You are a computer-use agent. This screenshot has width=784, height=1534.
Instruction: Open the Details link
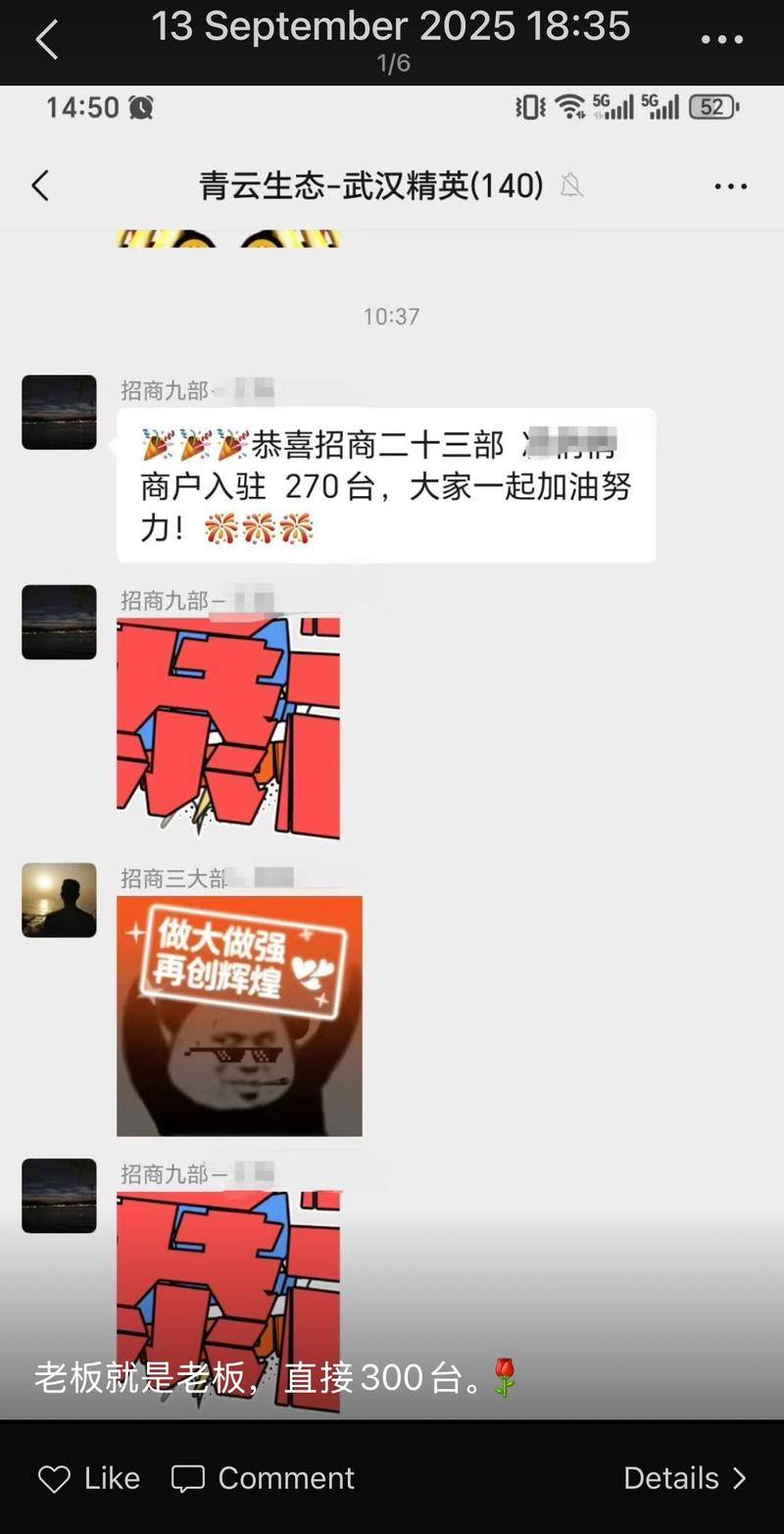pos(685,1478)
